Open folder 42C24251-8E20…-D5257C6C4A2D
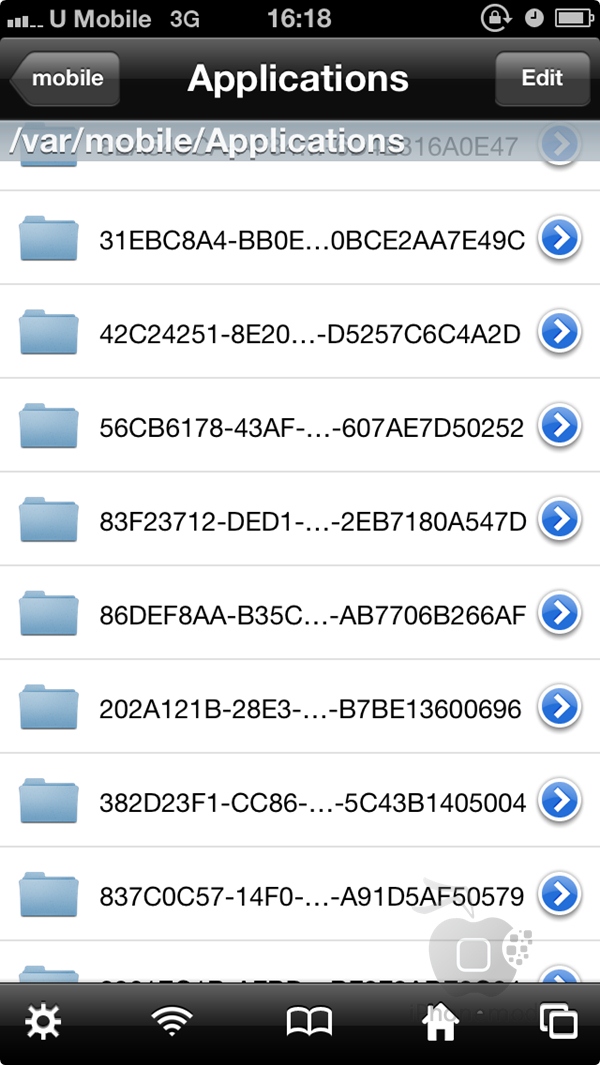600x1065 pixels. (300, 331)
